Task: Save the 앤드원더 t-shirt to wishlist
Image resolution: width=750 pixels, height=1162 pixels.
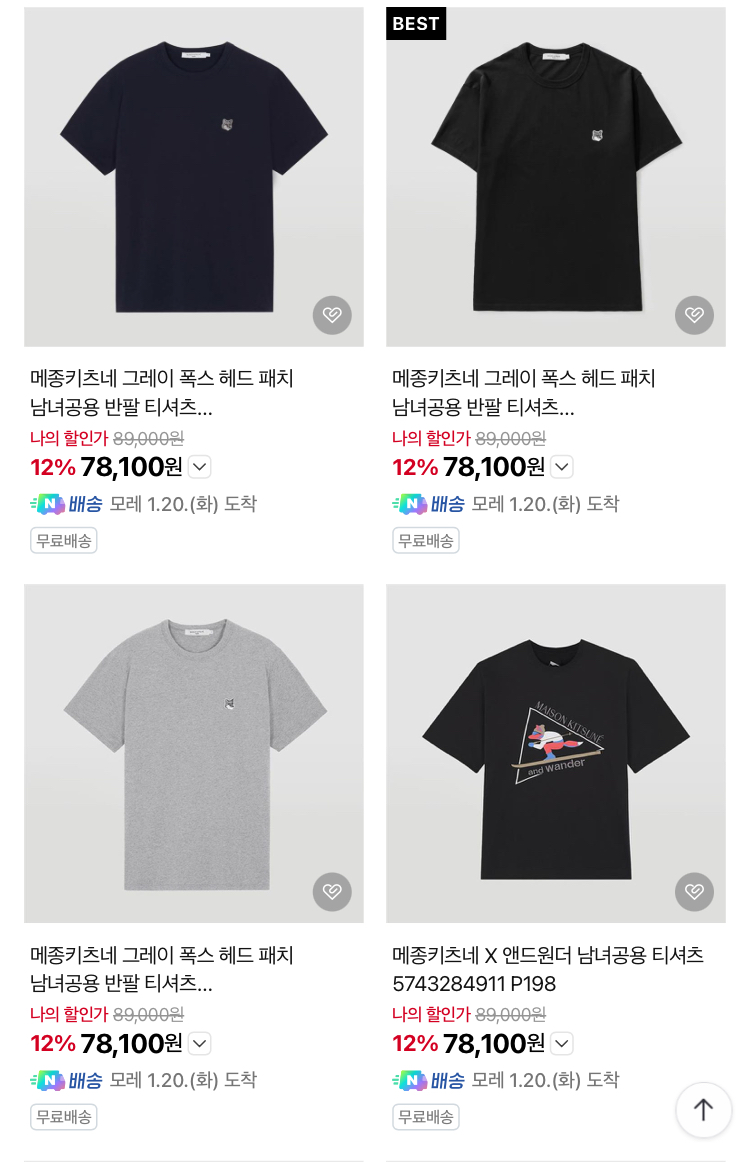Action: pos(694,891)
